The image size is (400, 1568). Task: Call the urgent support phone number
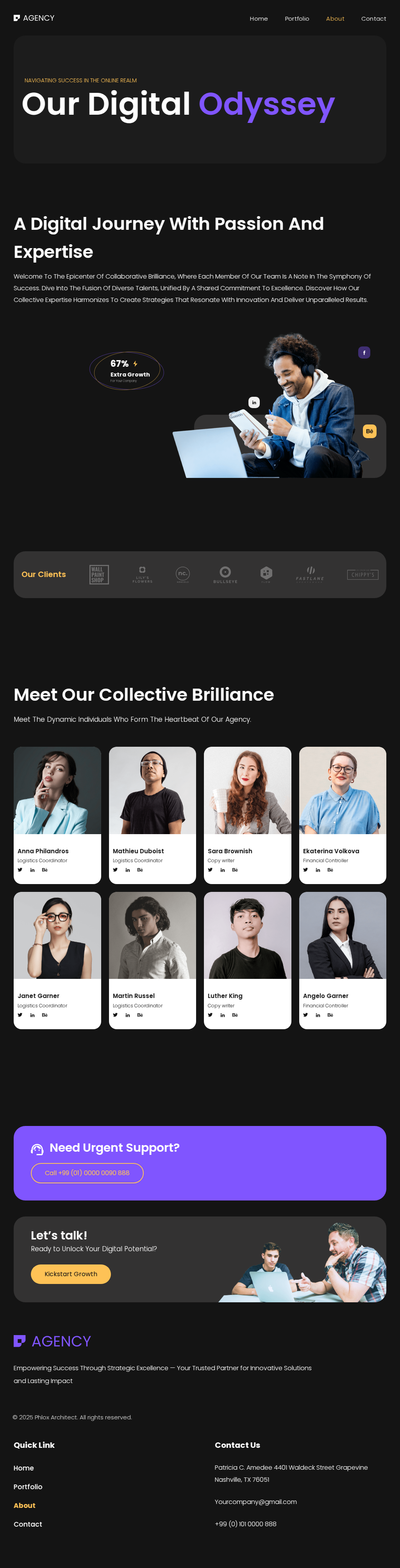(87, 1173)
